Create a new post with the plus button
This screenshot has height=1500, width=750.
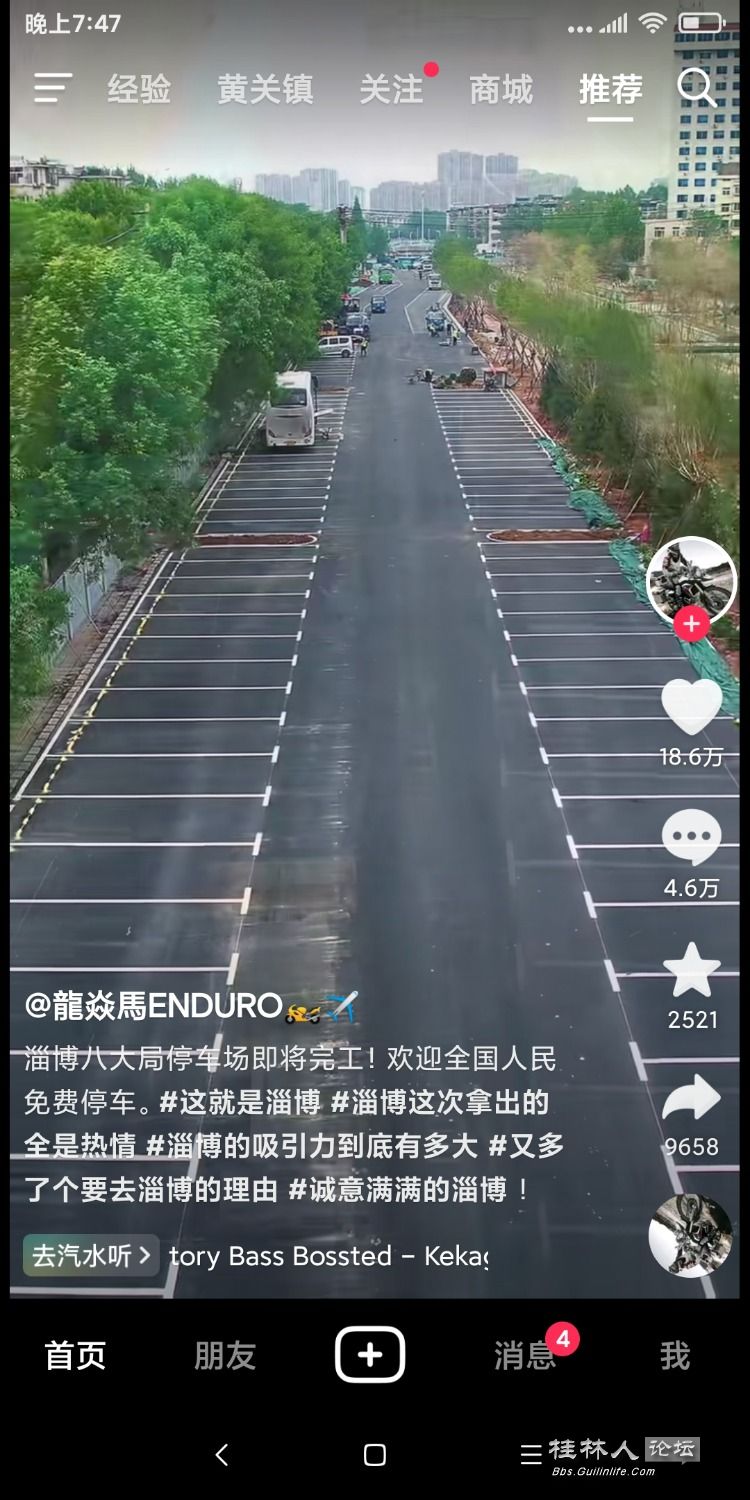point(370,1355)
